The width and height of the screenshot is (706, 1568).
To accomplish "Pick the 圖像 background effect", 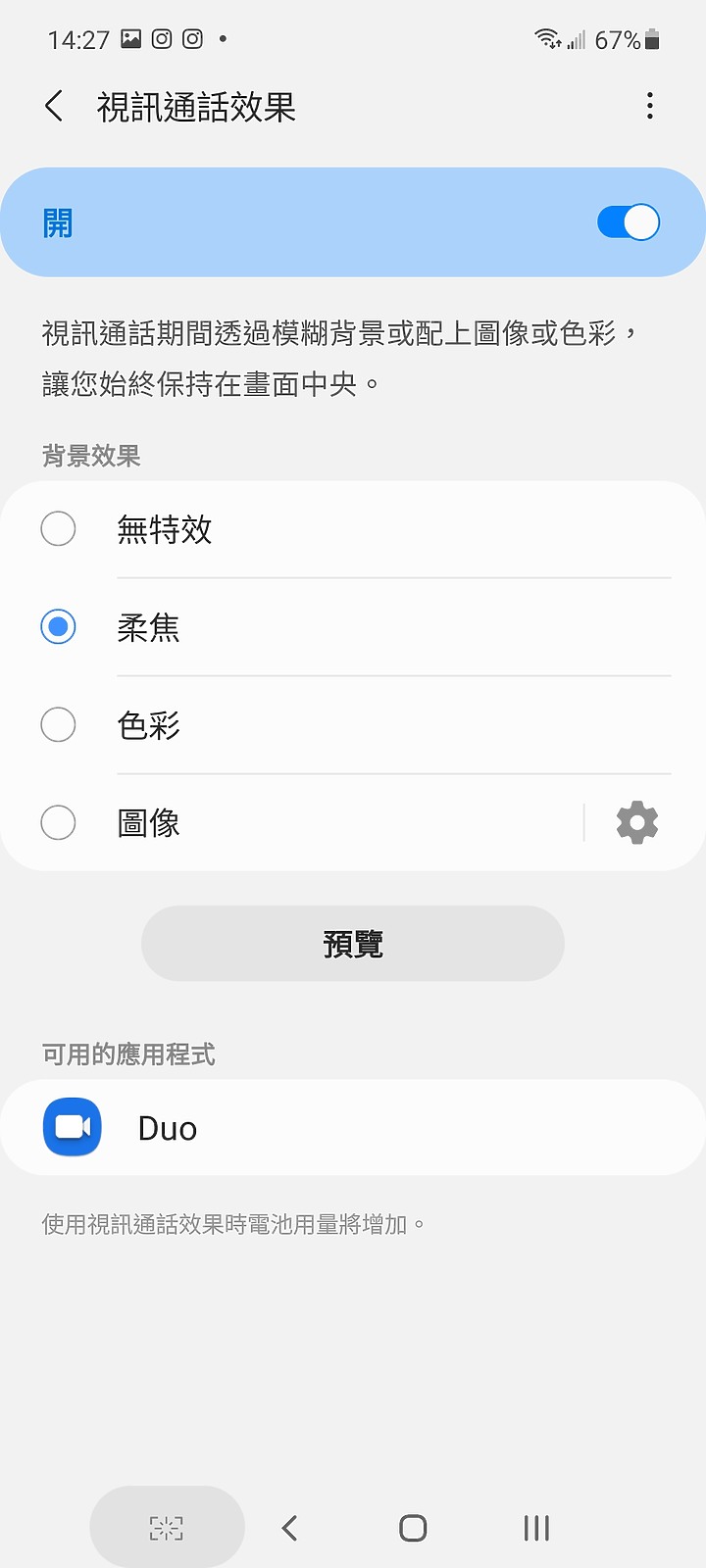I will [59, 823].
